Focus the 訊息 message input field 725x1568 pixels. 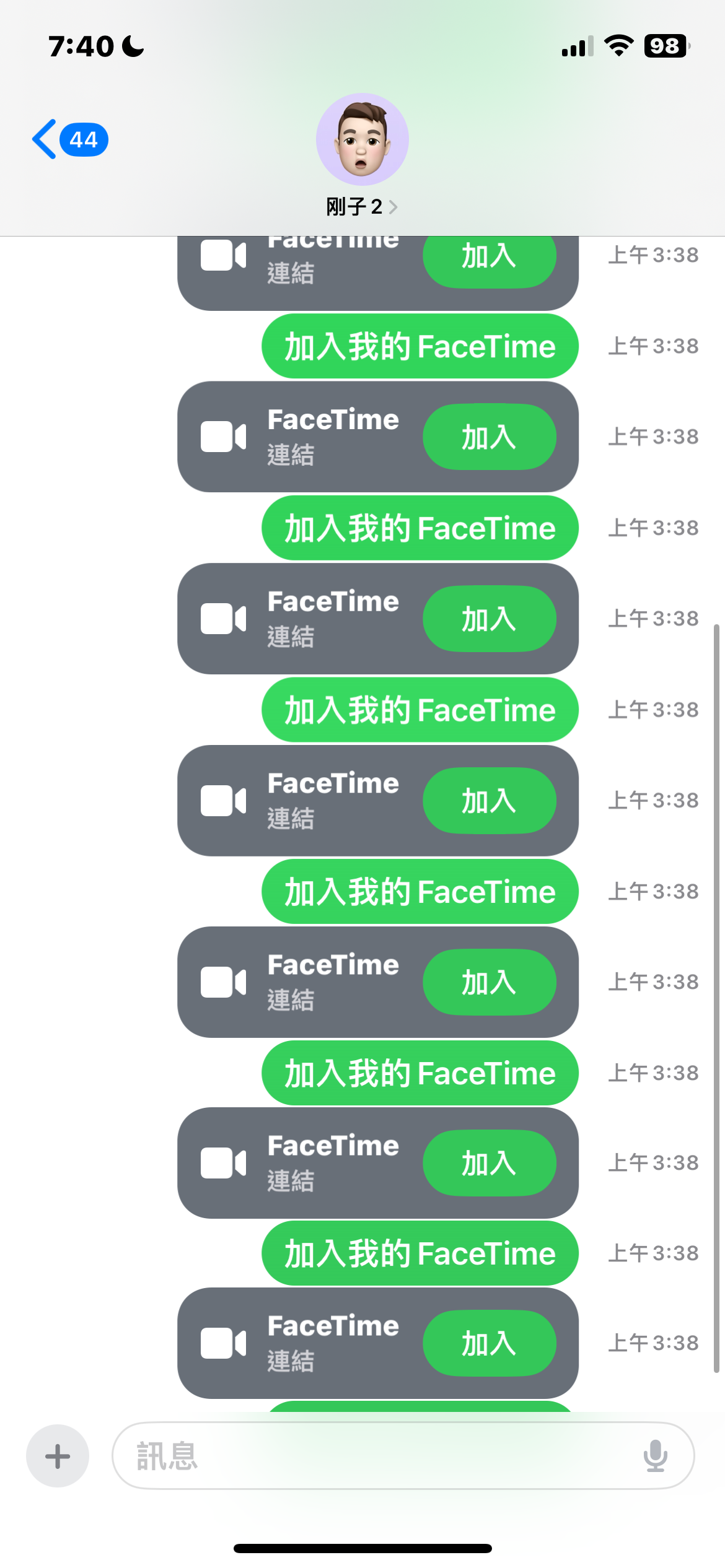click(372, 1455)
